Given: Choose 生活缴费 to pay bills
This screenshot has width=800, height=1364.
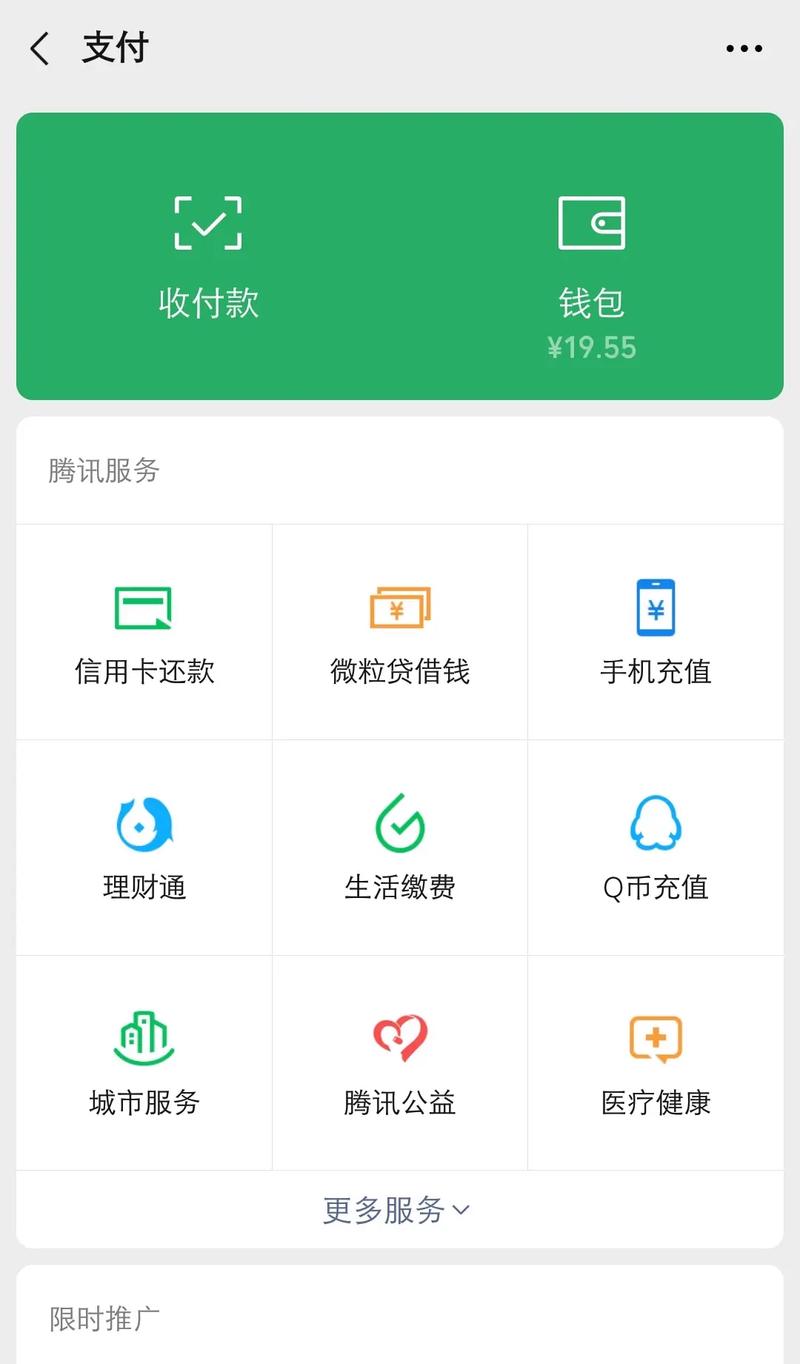Looking at the screenshot, I should coord(400,848).
